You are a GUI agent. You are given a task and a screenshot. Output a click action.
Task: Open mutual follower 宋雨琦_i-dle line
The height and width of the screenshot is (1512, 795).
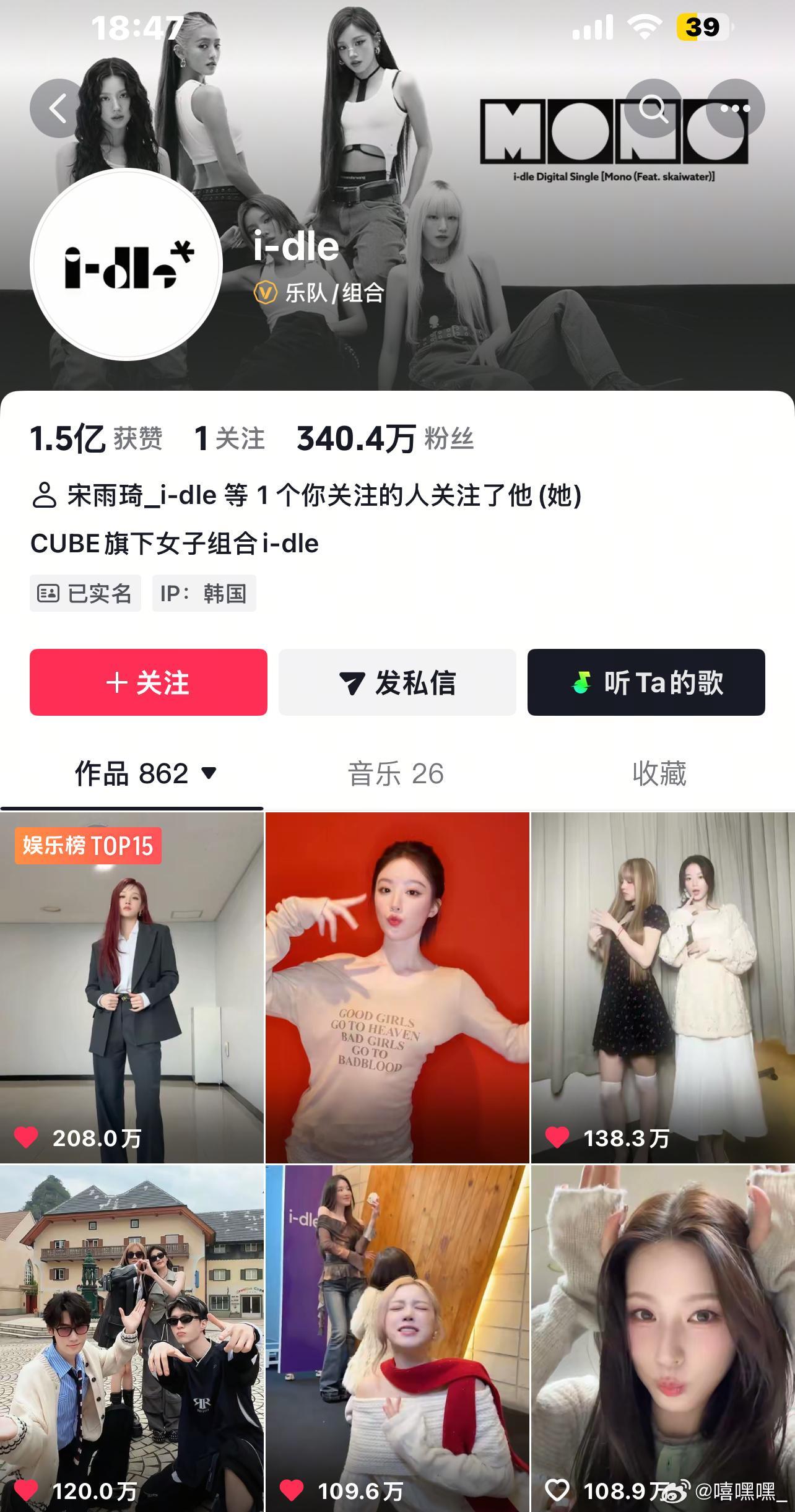coord(306,495)
